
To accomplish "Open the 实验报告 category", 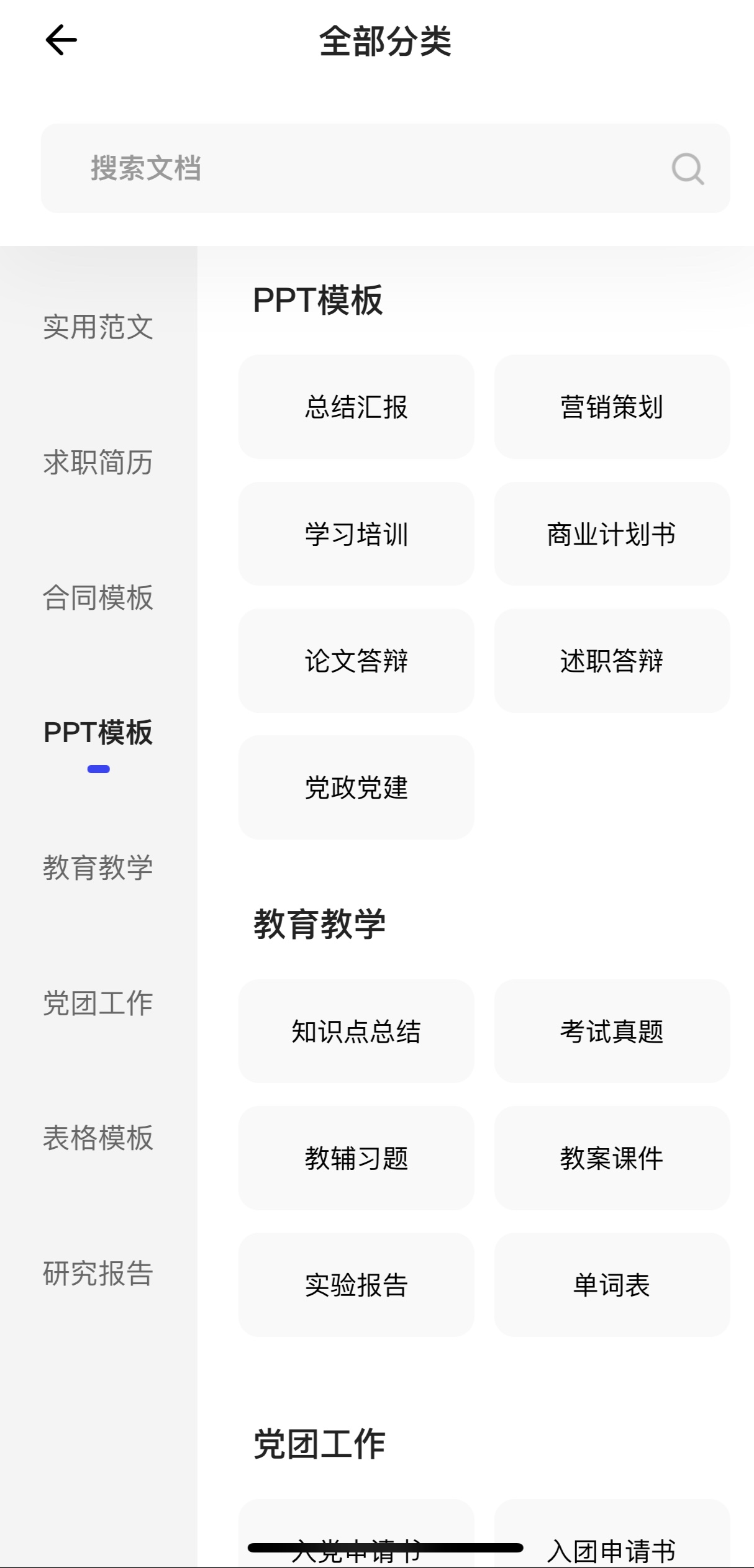I will (x=356, y=1285).
